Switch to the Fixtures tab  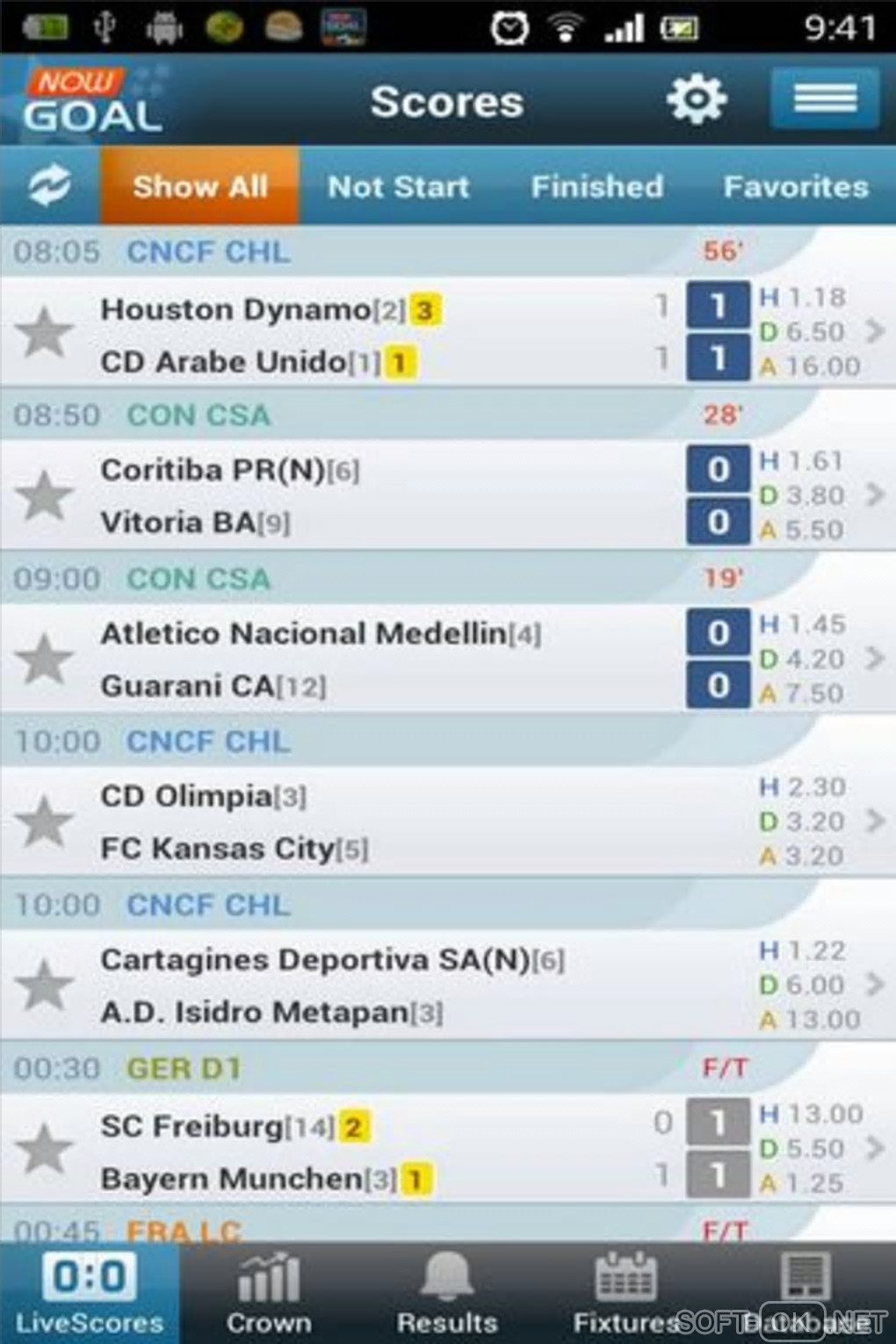(x=625, y=1295)
